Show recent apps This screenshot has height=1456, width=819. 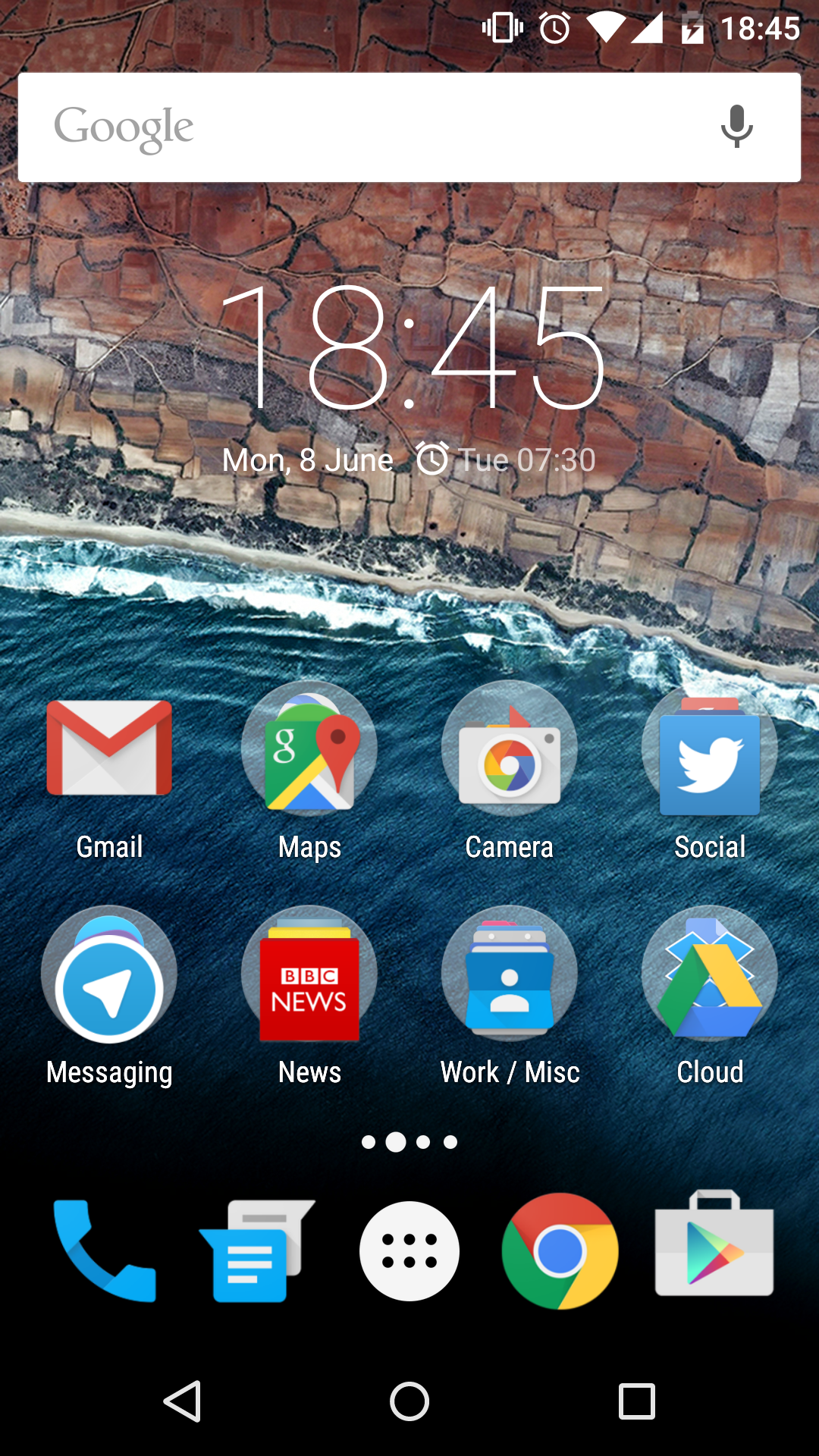point(637,1401)
